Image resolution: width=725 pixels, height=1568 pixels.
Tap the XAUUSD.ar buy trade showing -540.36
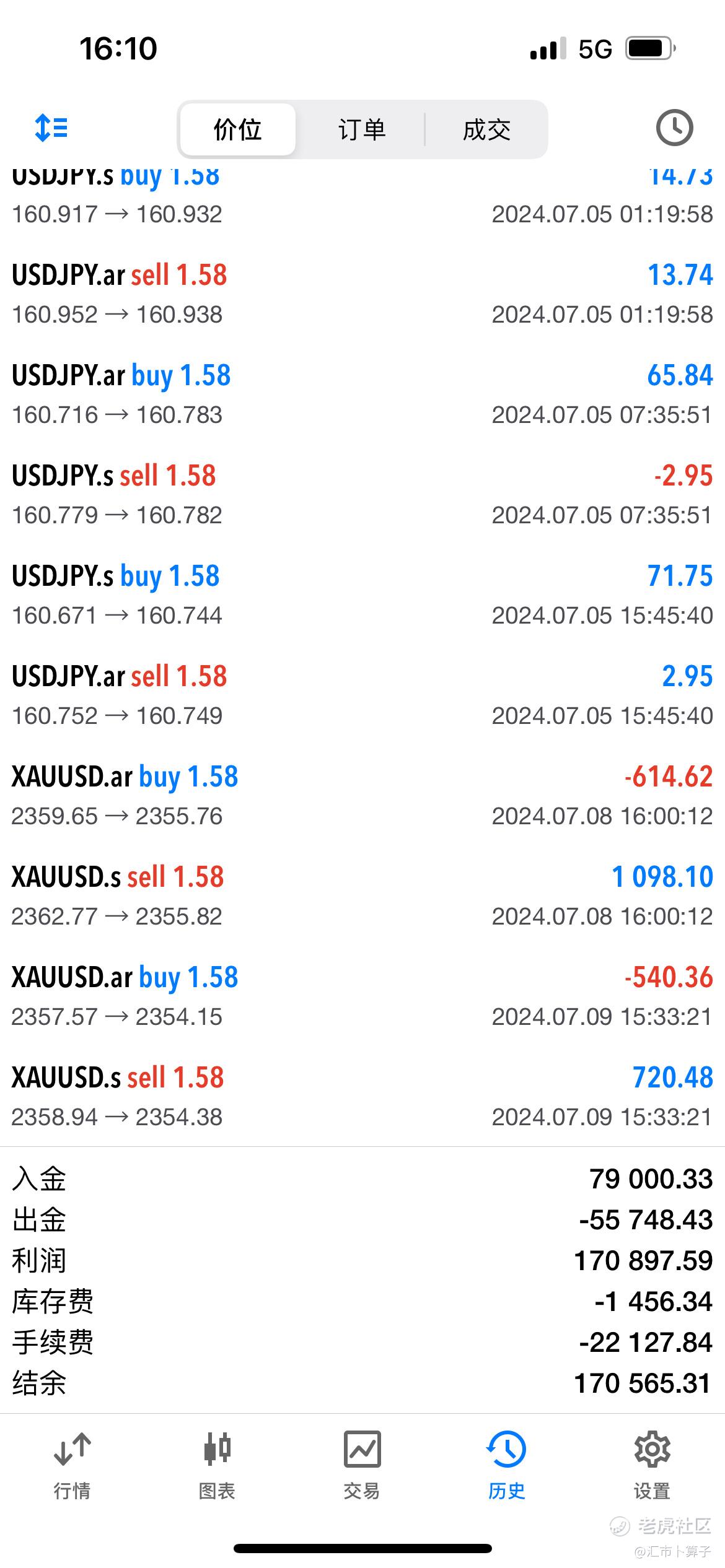[x=362, y=996]
